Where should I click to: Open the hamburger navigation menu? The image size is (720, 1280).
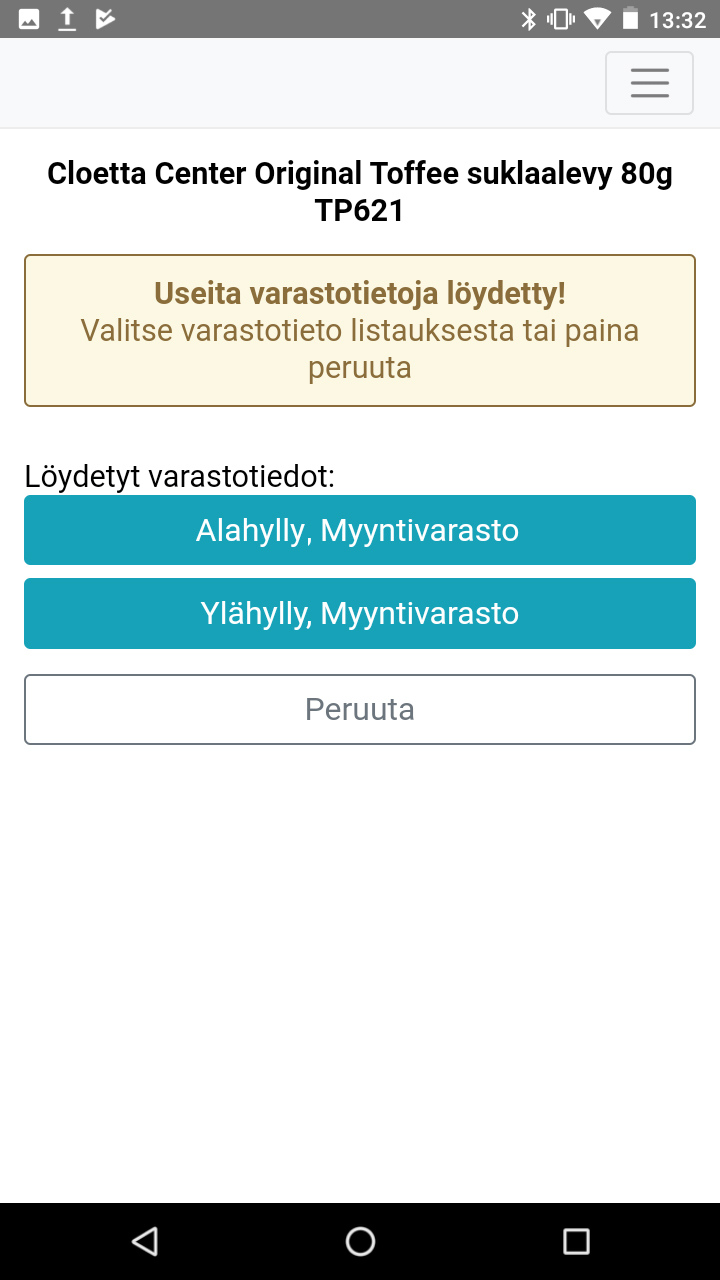coord(649,83)
